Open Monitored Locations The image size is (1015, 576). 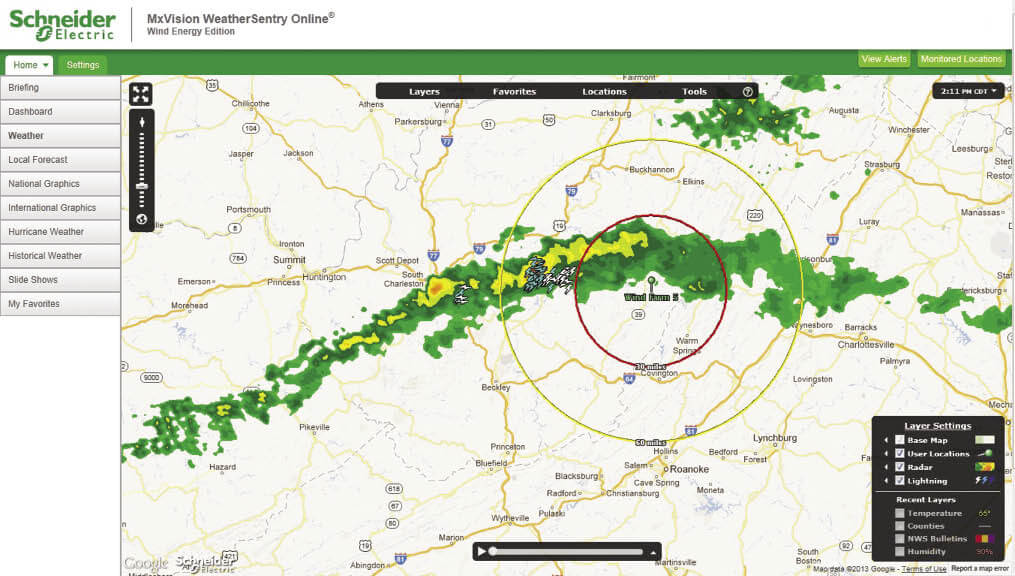961,59
